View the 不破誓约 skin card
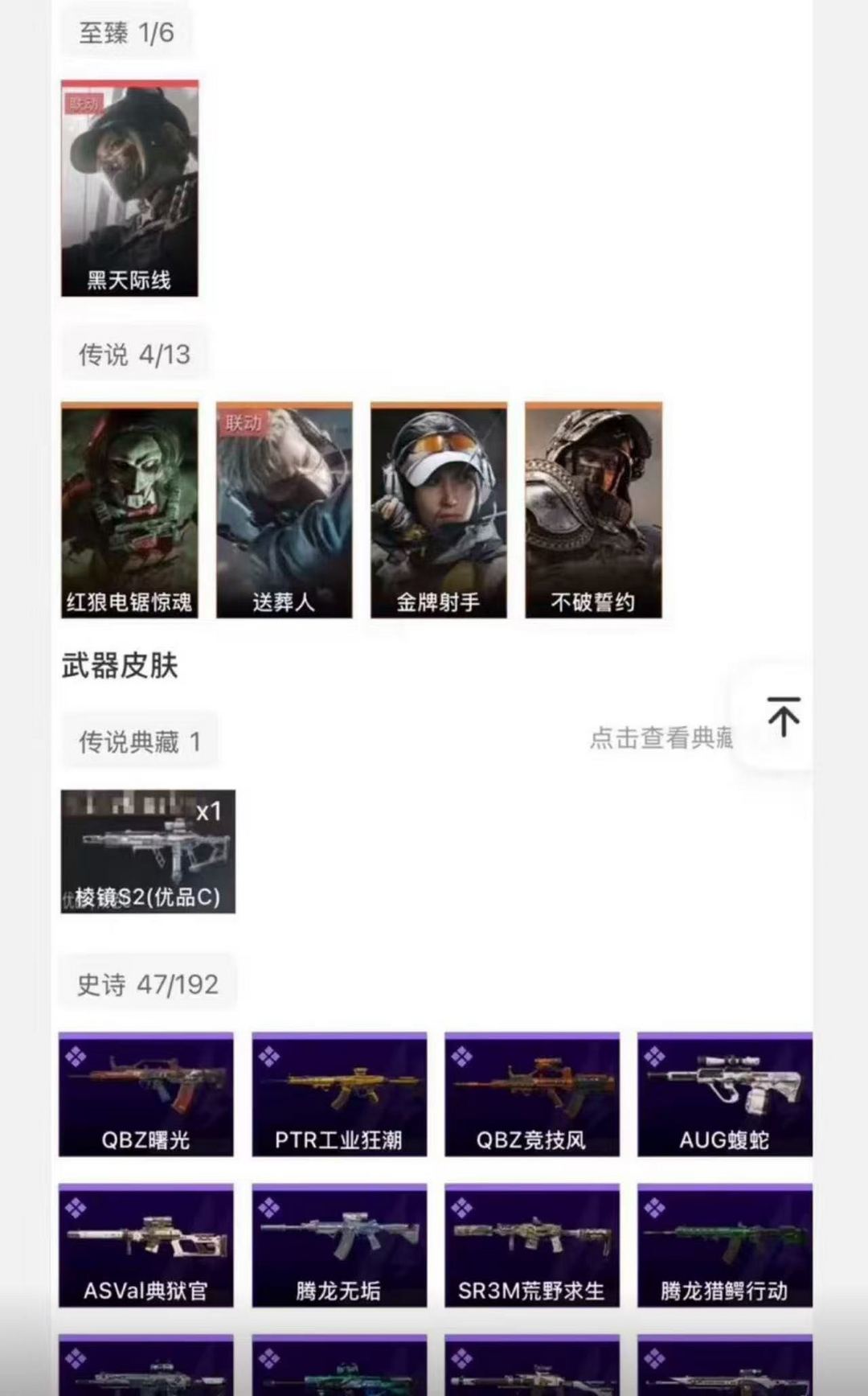Image resolution: width=868 pixels, height=1396 pixels. pos(593,511)
